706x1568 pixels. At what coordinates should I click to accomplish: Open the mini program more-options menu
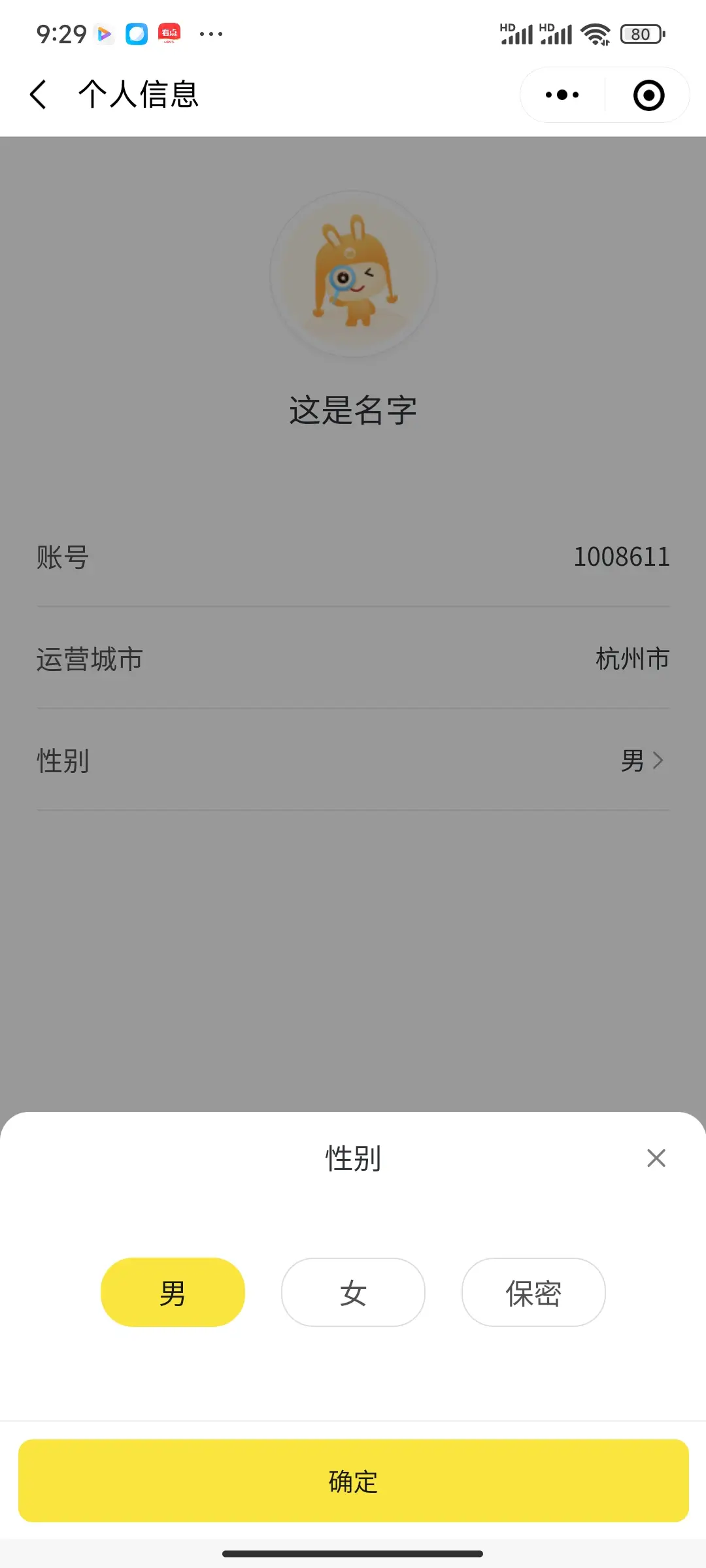pyautogui.click(x=562, y=95)
